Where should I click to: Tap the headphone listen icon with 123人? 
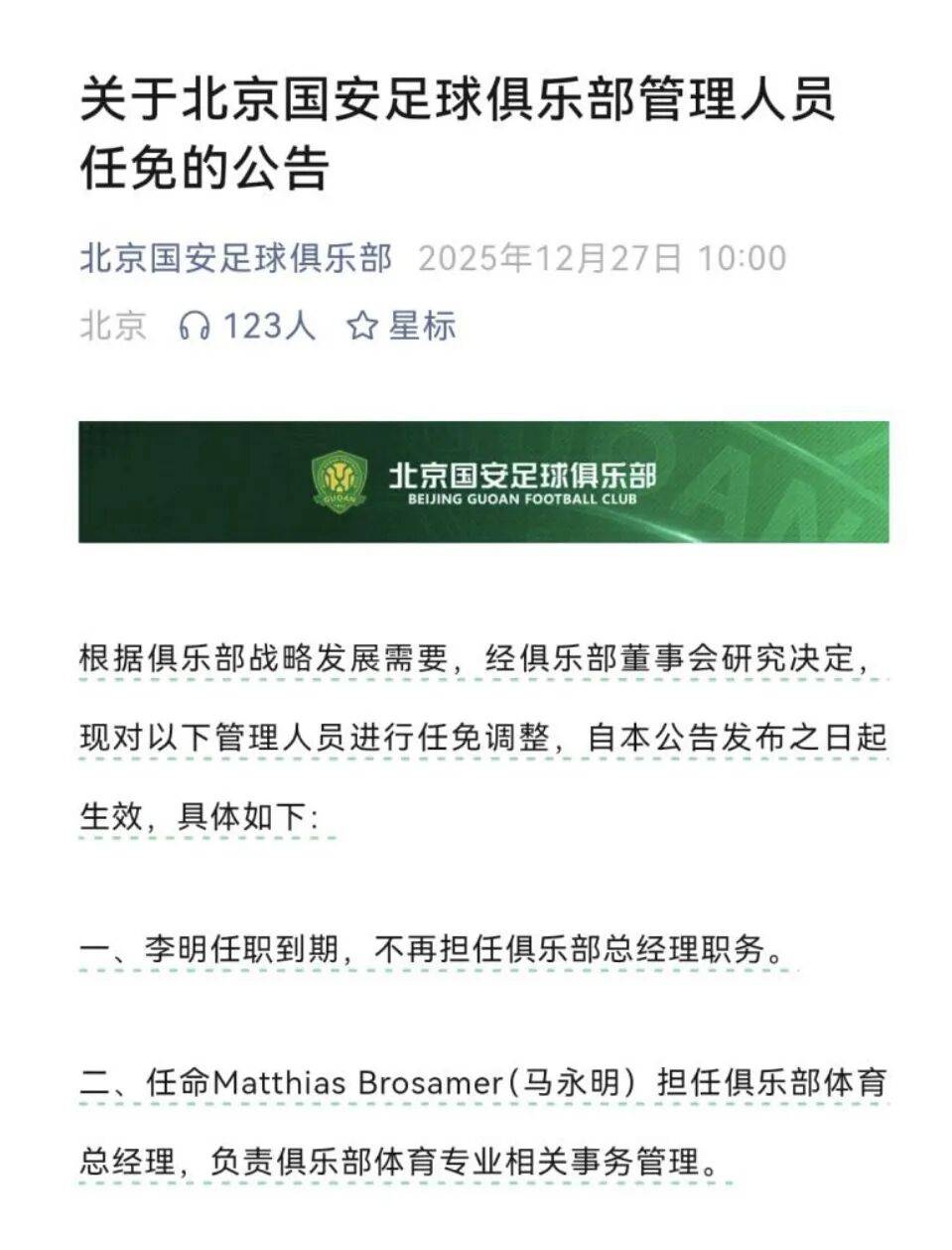point(195,326)
